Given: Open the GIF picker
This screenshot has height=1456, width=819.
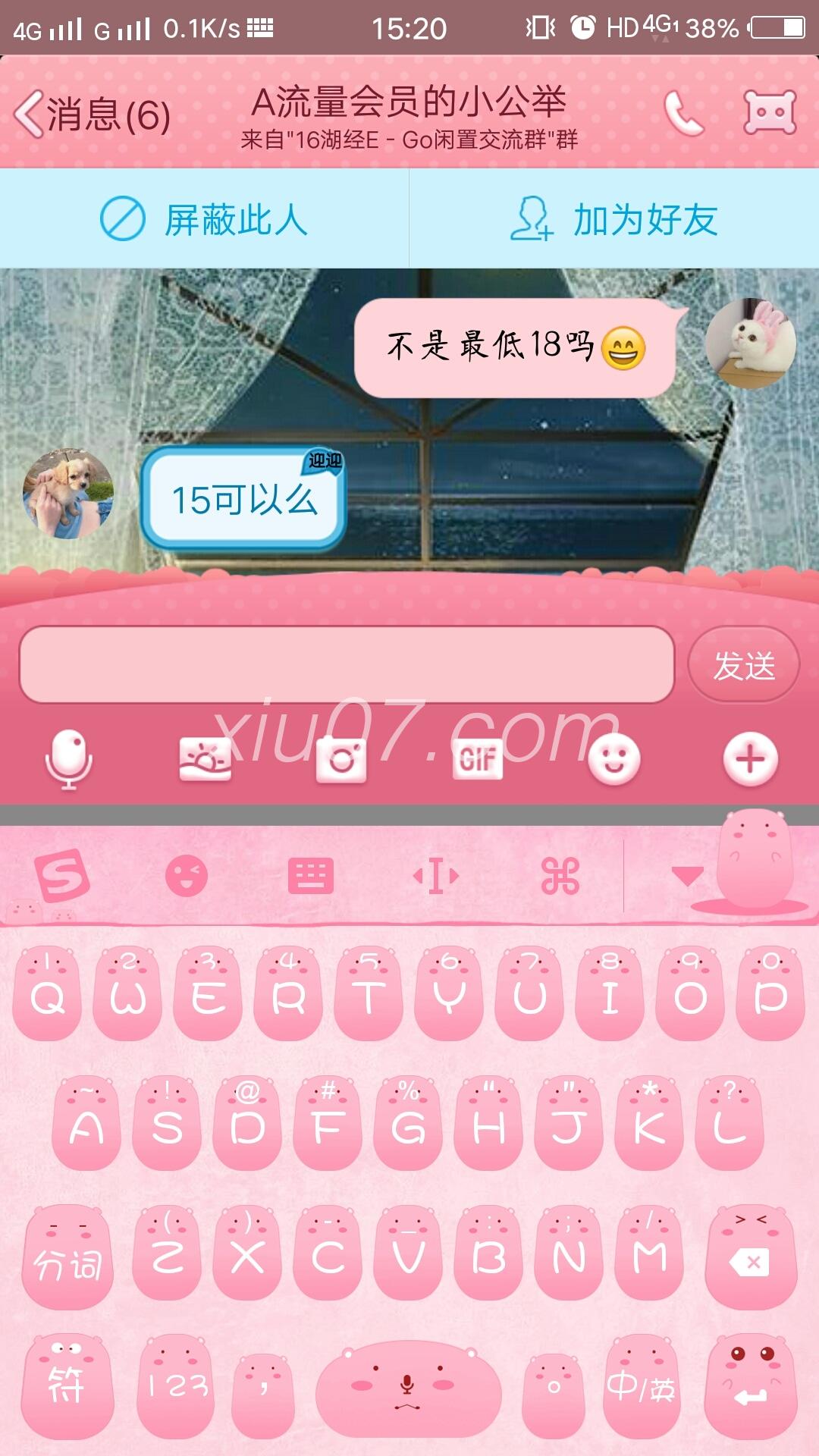Looking at the screenshot, I should [478, 759].
